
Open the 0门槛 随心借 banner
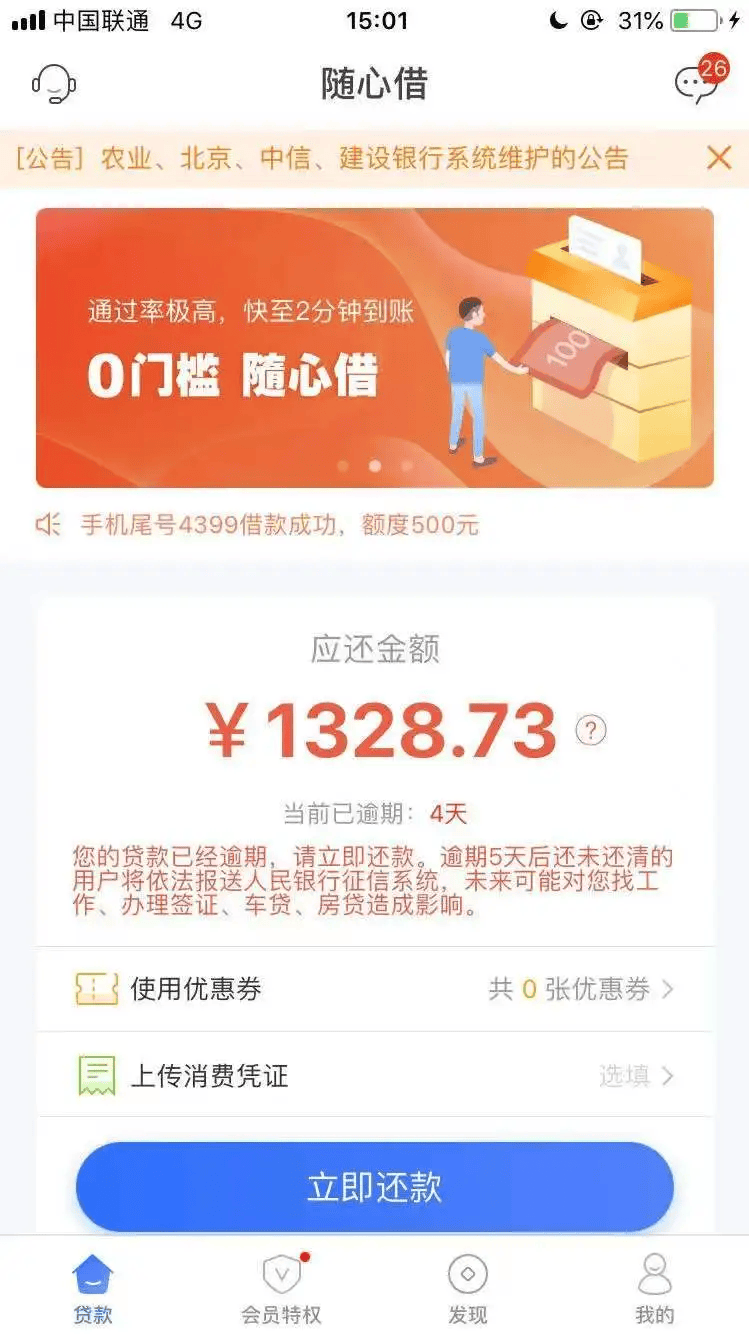pyautogui.click(x=374, y=347)
